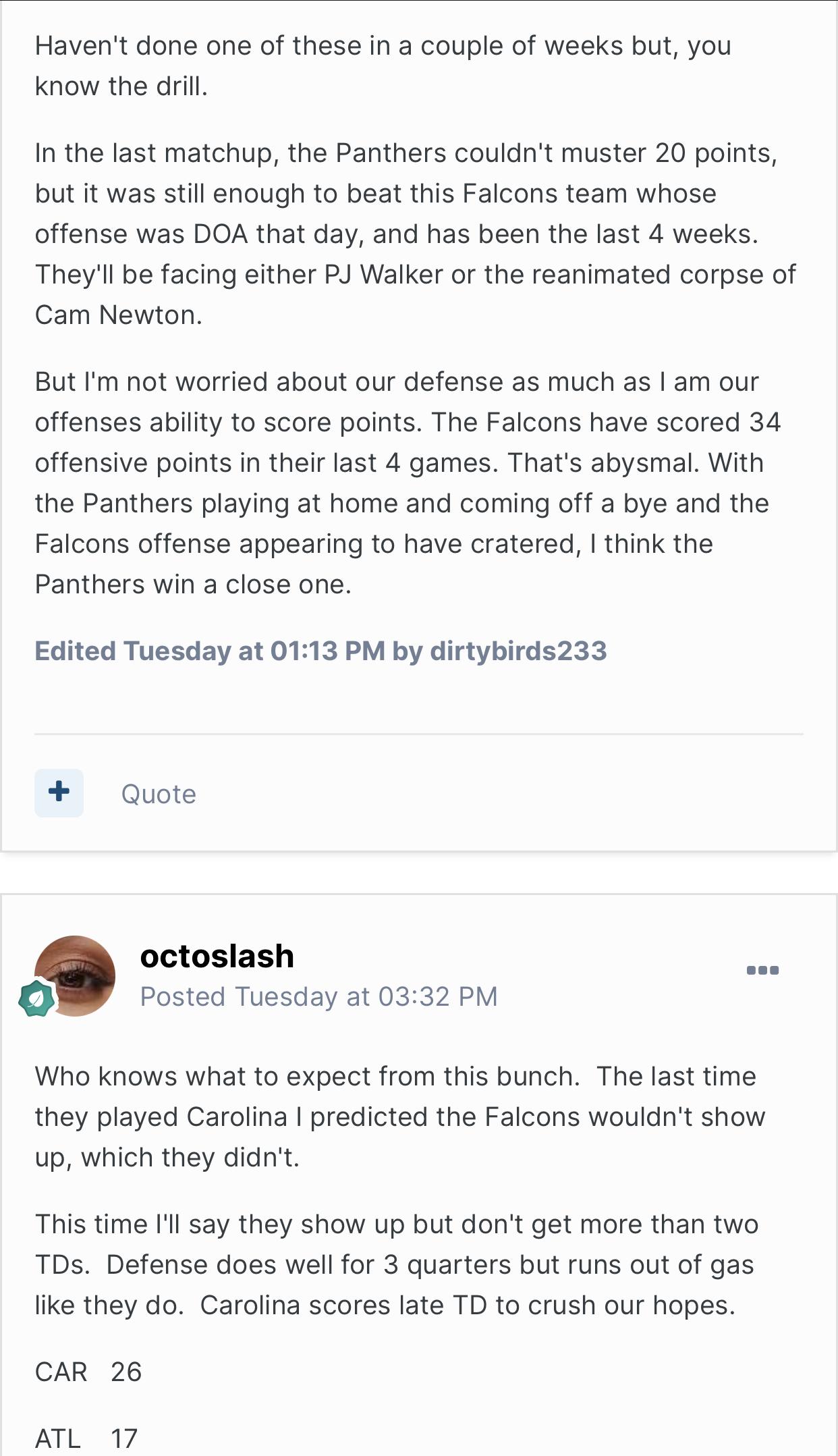The image size is (838, 1456).
Task: Tap the plus multiquote button
Action: [x=59, y=793]
